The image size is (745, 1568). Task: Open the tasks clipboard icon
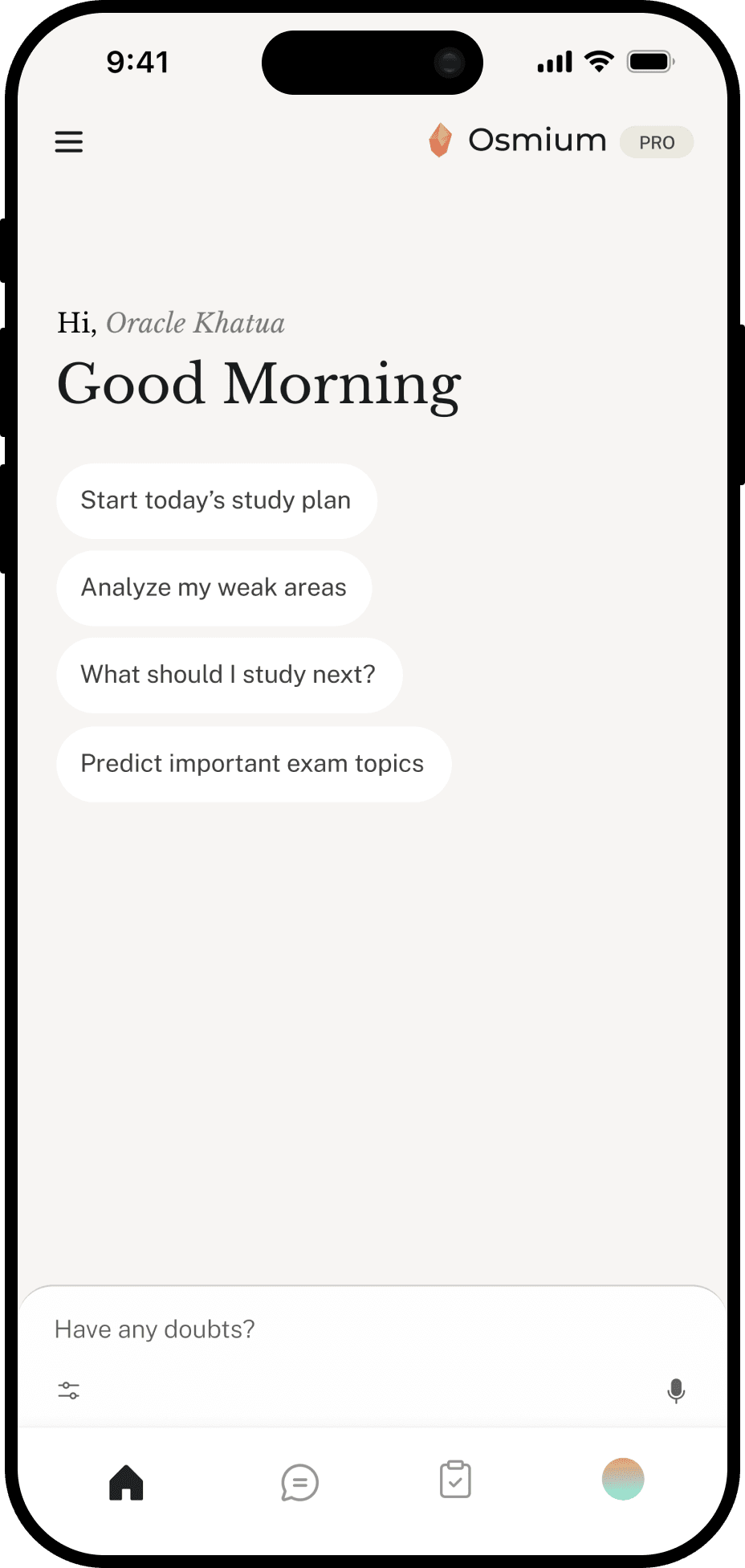coord(455,1482)
